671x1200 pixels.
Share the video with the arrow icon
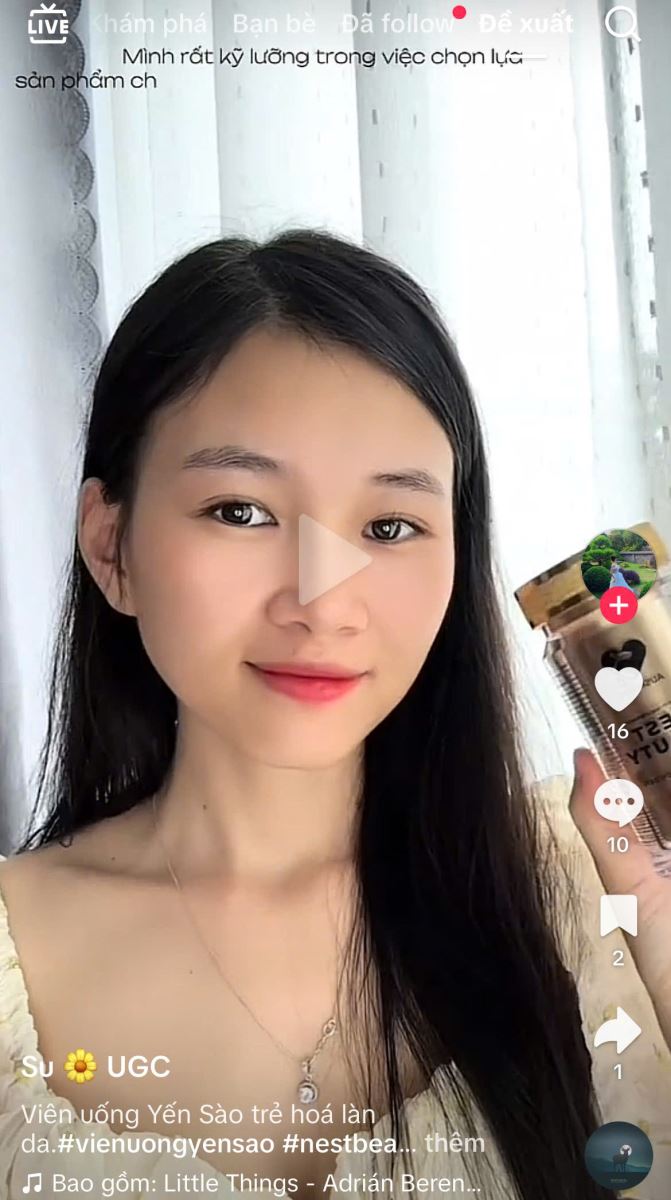pos(618,1030)
